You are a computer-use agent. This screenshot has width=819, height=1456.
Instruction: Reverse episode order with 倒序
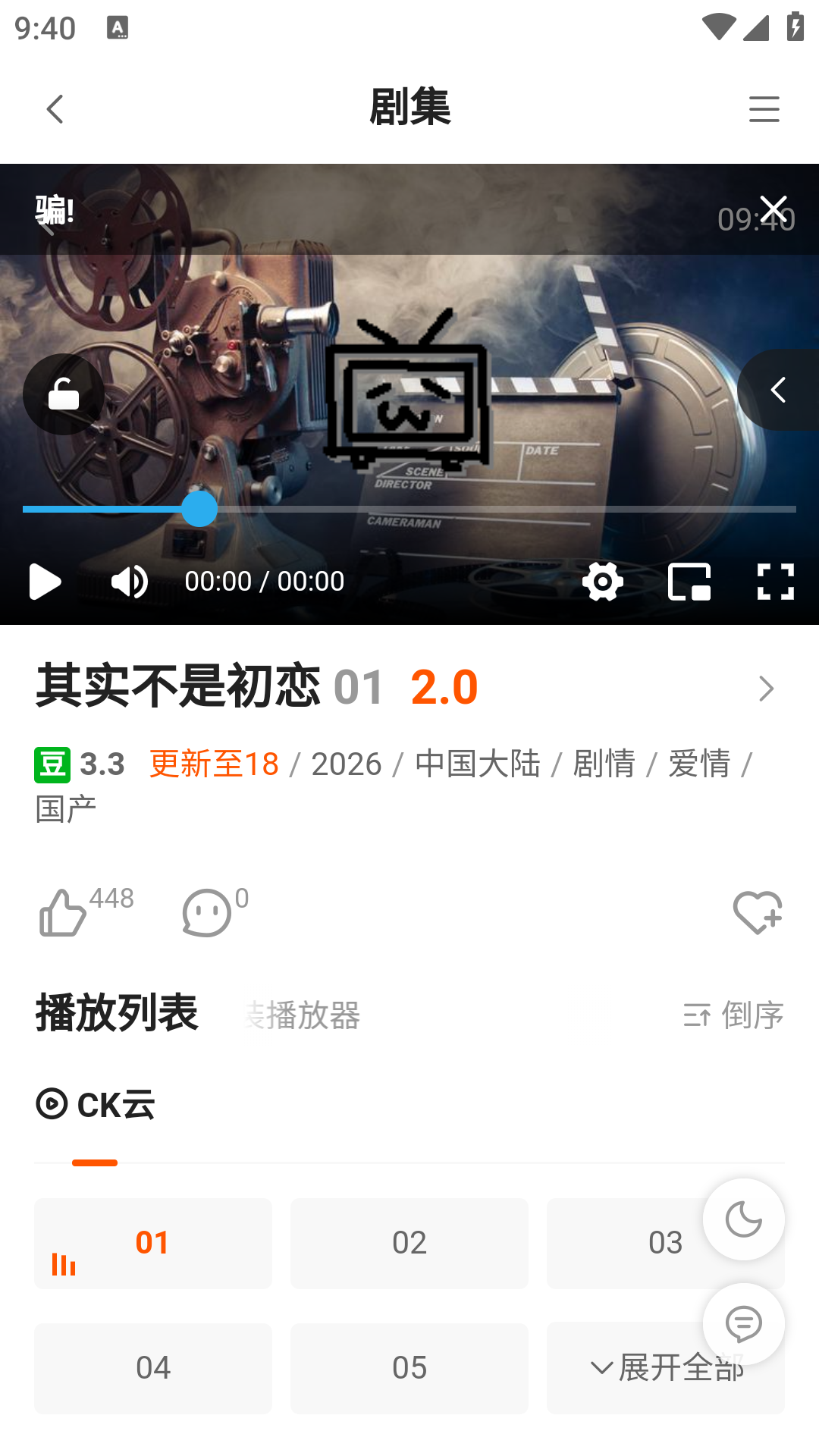[733, 1015]
